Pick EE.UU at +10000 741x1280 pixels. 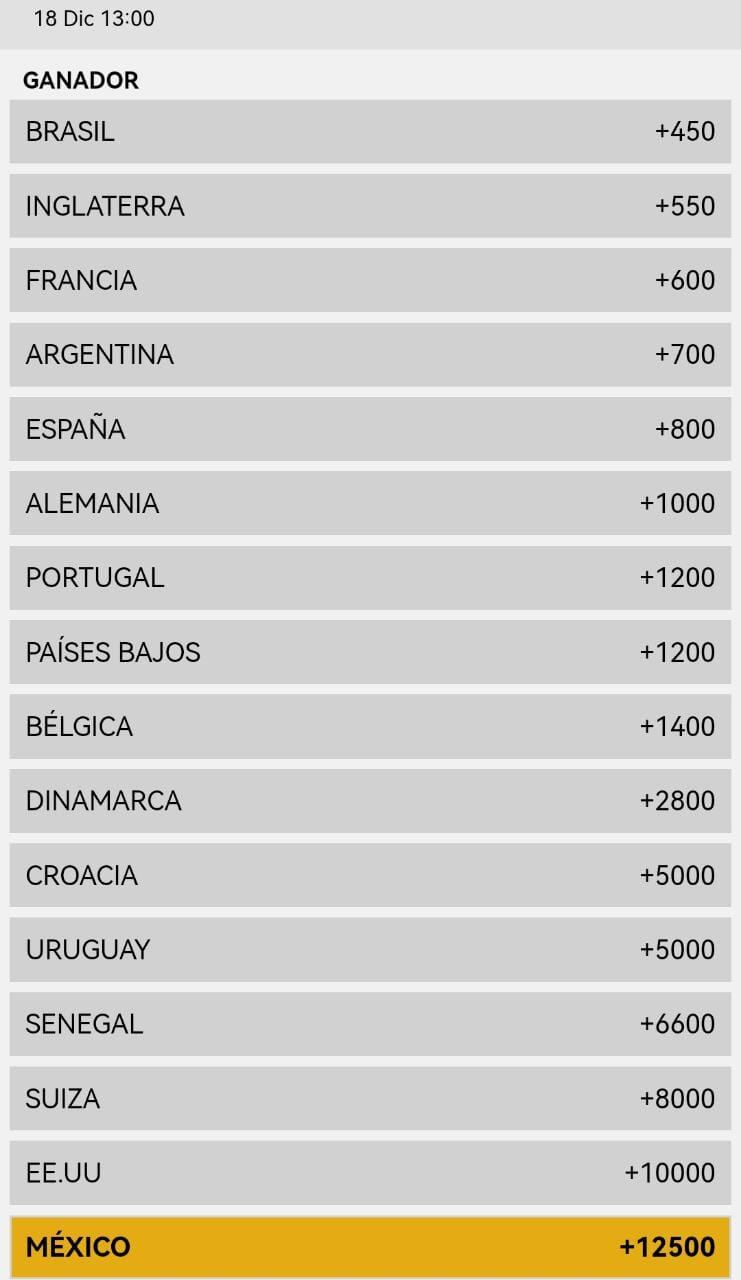pyautogui.click(x=370, y=1173)
